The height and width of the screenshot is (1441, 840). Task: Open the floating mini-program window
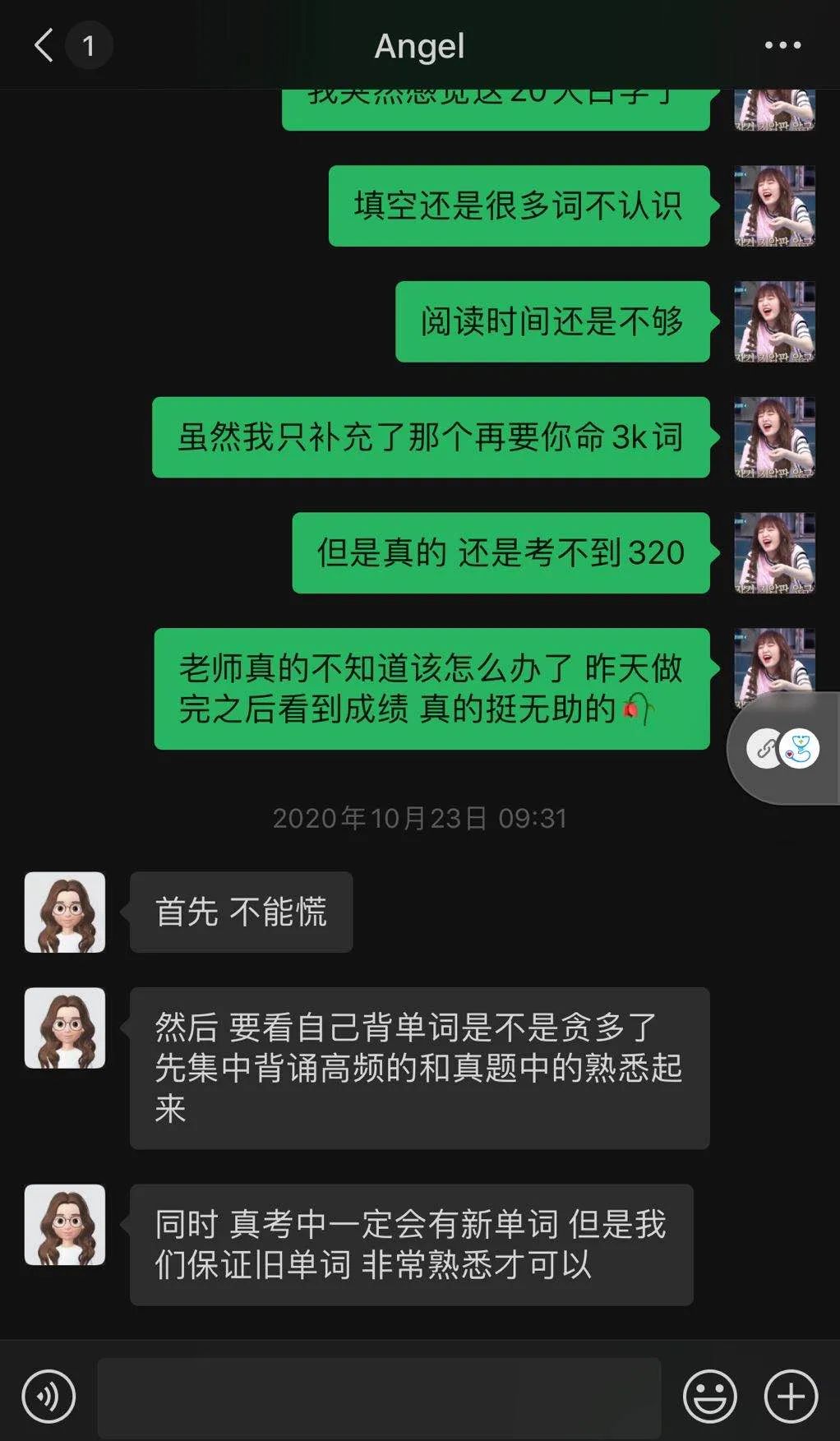pyautogui.click(x=783, y=749)
